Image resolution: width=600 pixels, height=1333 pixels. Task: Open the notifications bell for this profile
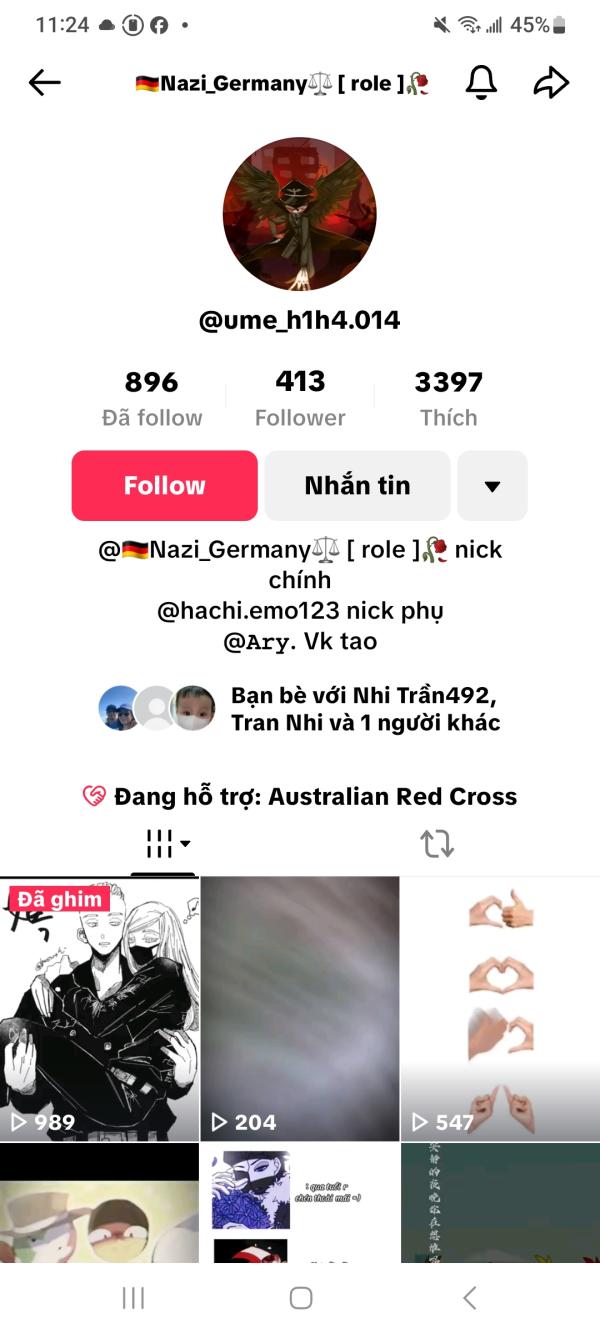(481, 83)
